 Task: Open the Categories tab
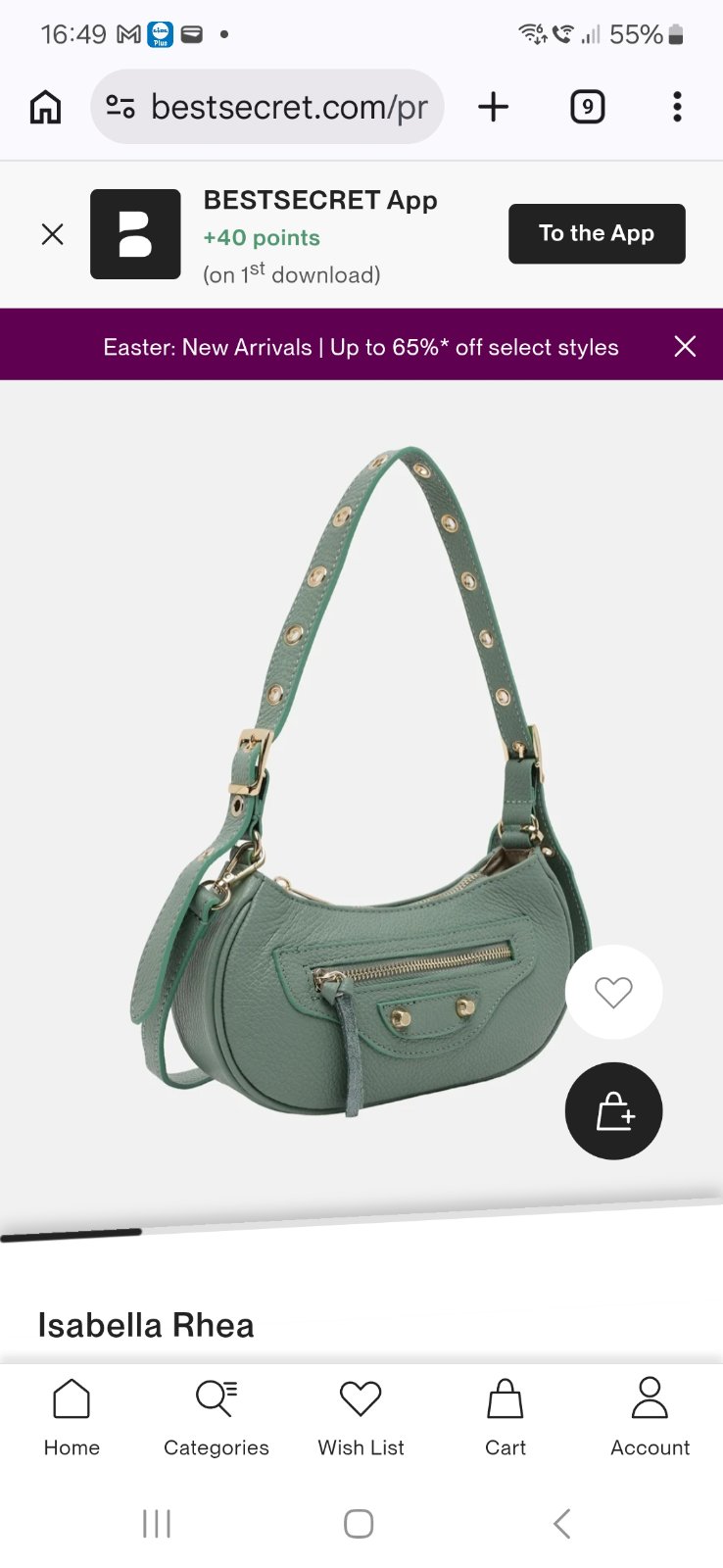(216, 1417)
